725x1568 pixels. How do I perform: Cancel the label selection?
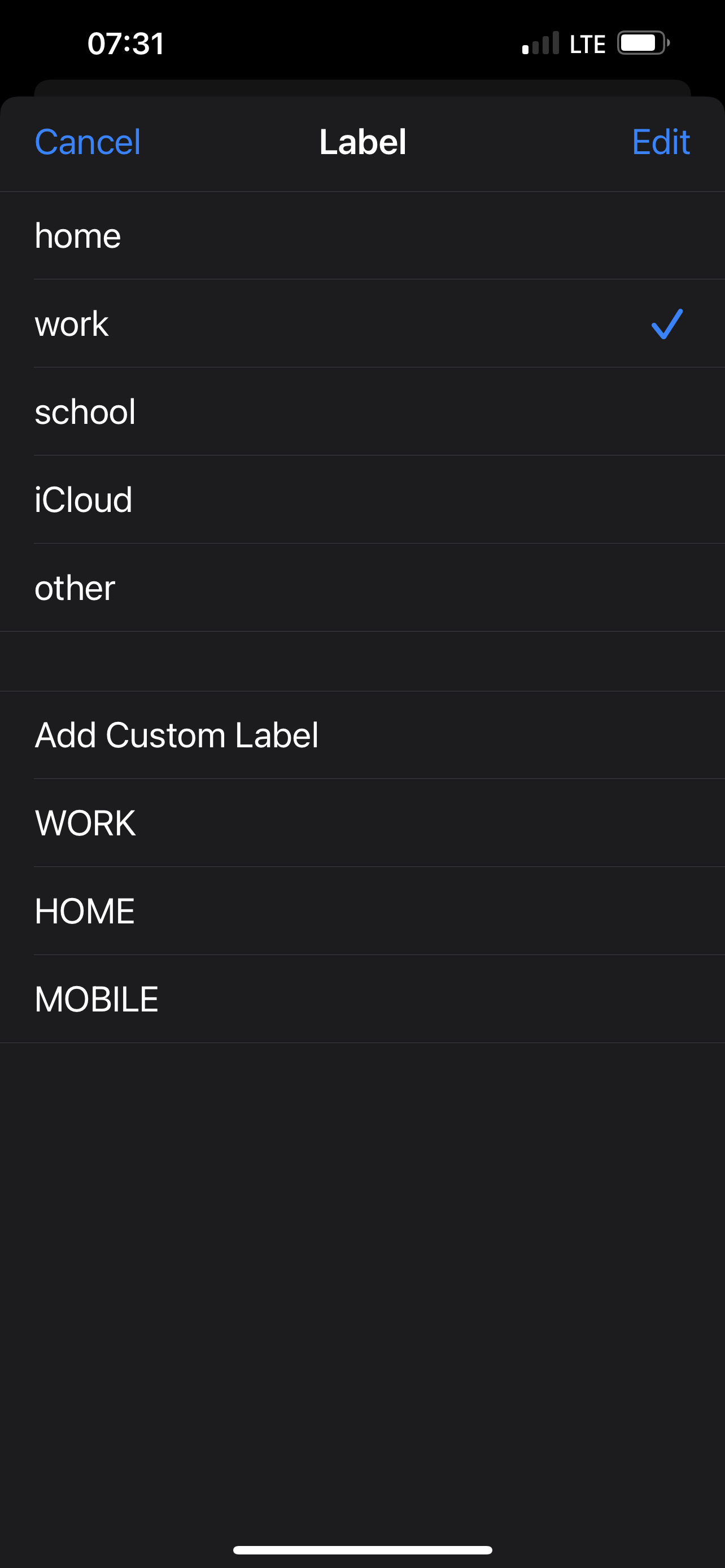[x=88, y=142]
